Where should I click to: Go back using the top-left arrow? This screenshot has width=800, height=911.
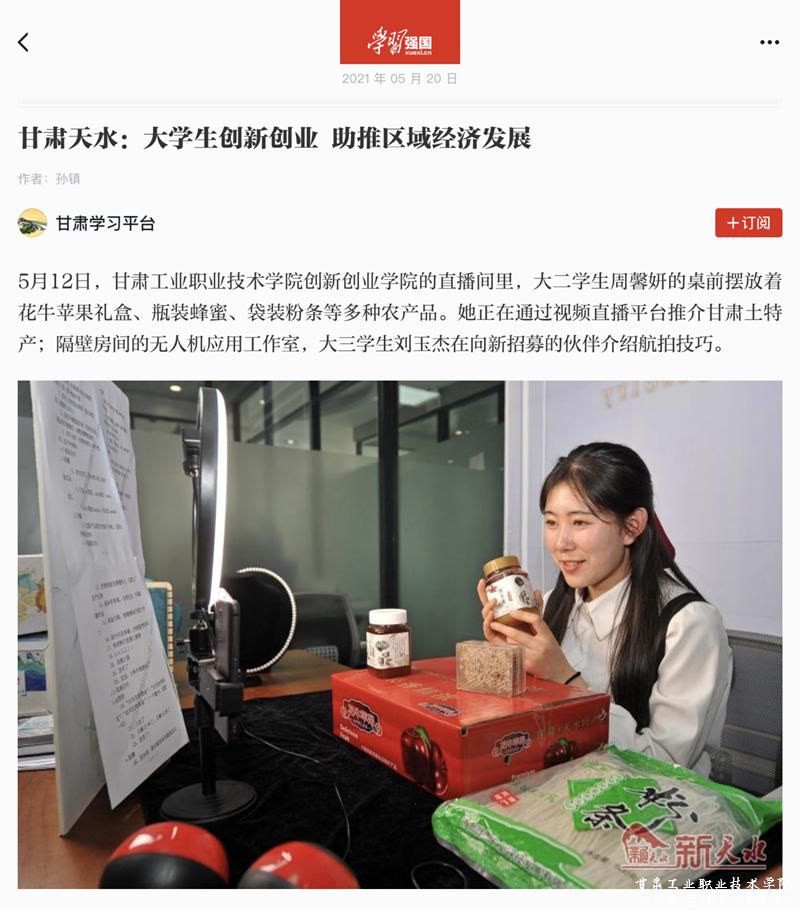click(24, 42)
